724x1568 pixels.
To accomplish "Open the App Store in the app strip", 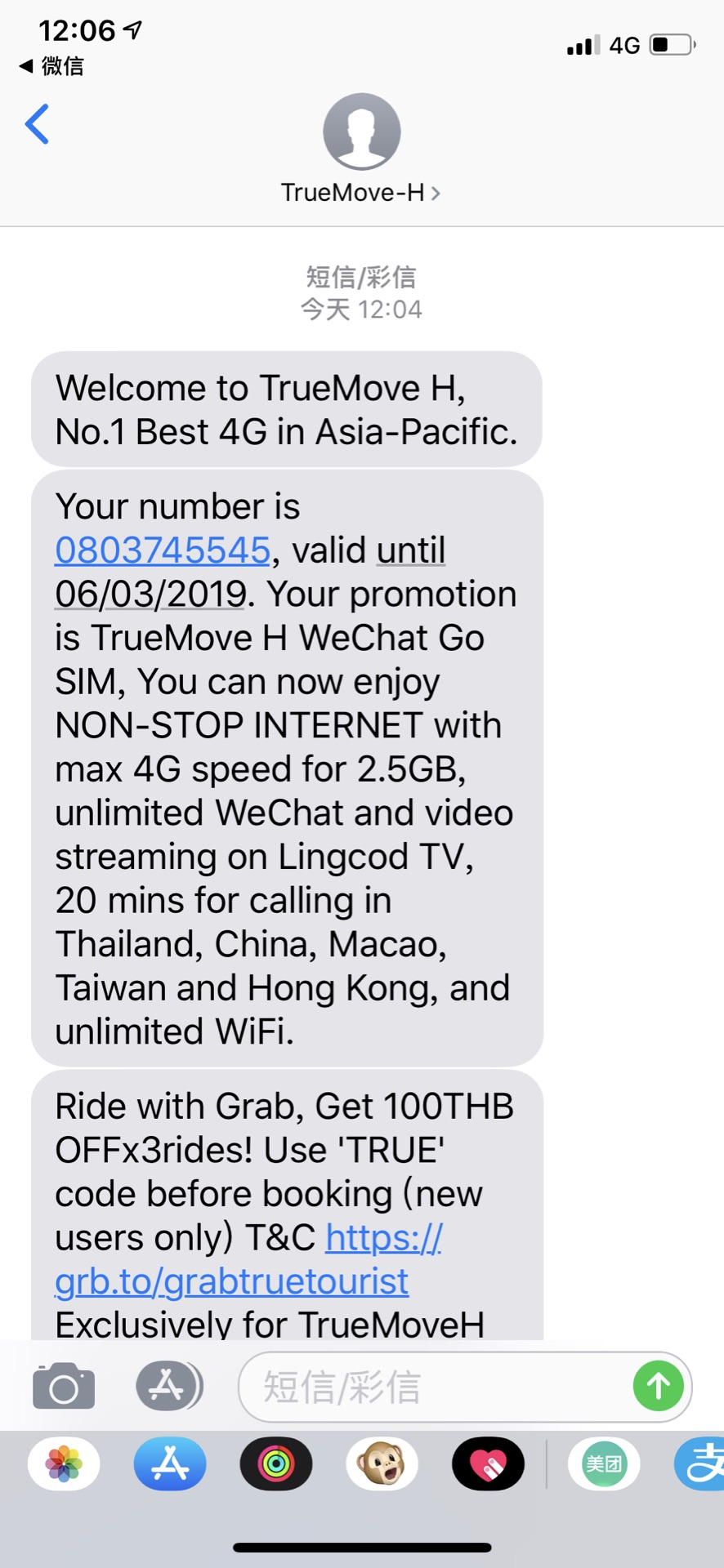I will pyautogui.click(x=170, y=1464).
